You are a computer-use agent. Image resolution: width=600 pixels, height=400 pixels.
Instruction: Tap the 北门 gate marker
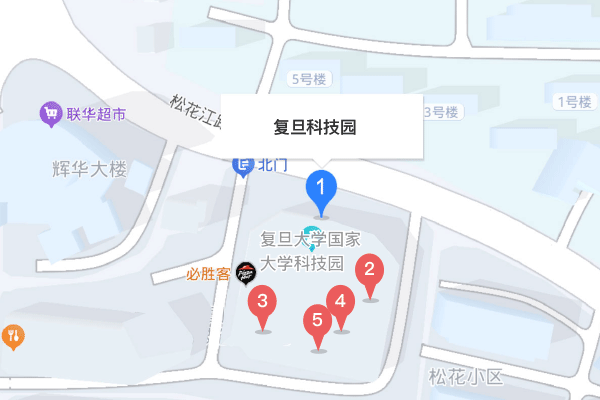242,164
